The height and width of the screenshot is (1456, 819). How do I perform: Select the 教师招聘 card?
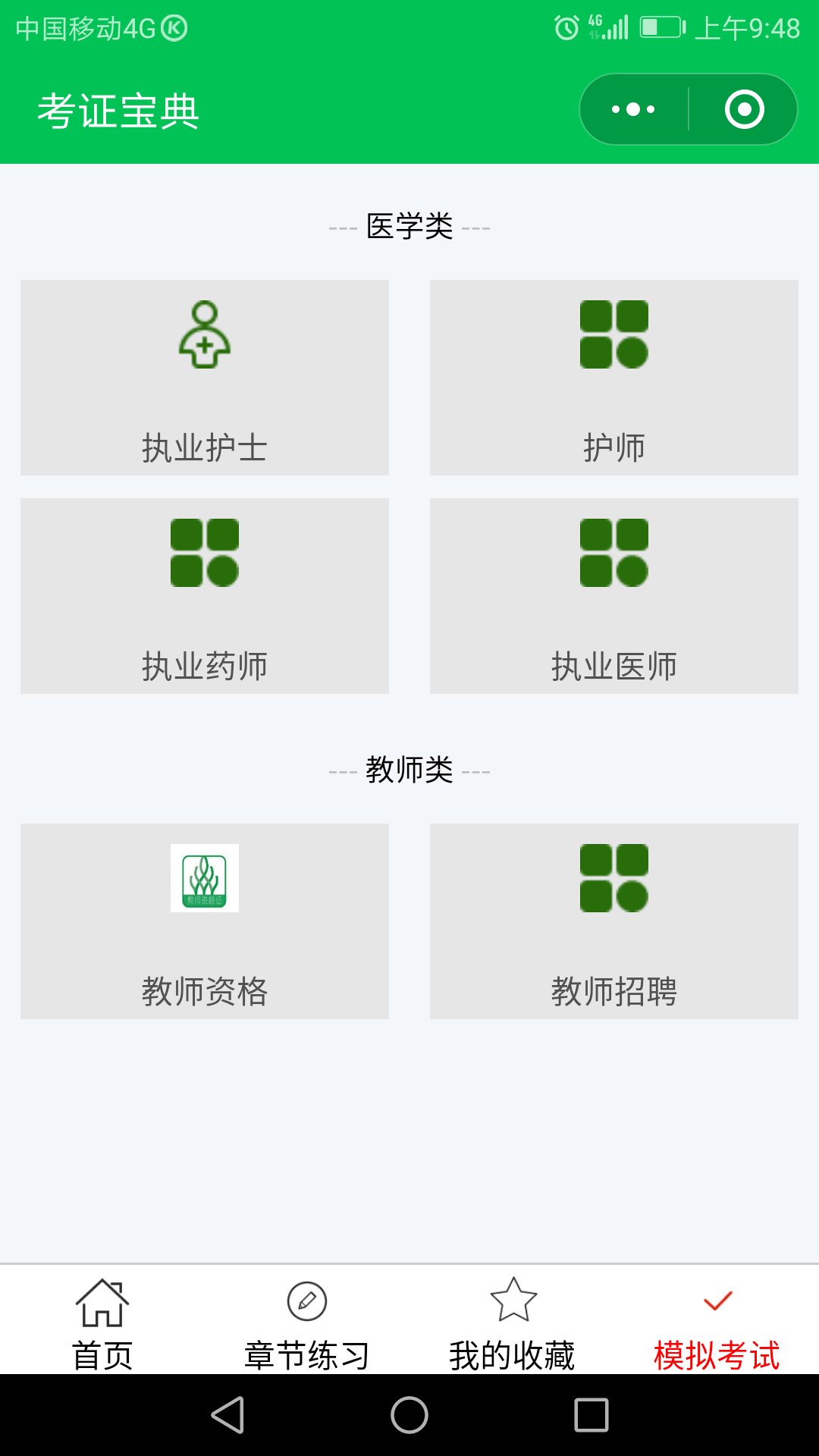tap(614, 921)
